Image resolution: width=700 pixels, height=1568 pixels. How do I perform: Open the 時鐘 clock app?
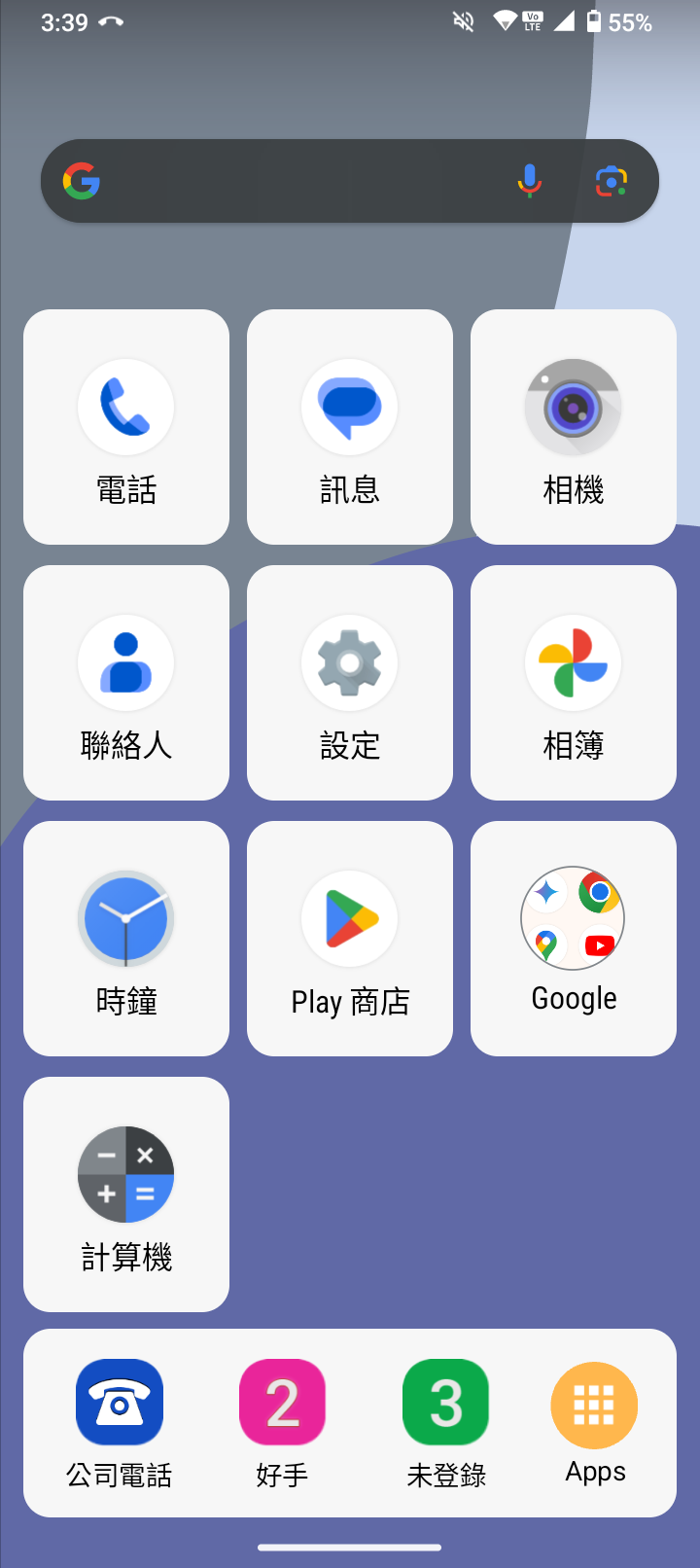click(x=126, y=938)
